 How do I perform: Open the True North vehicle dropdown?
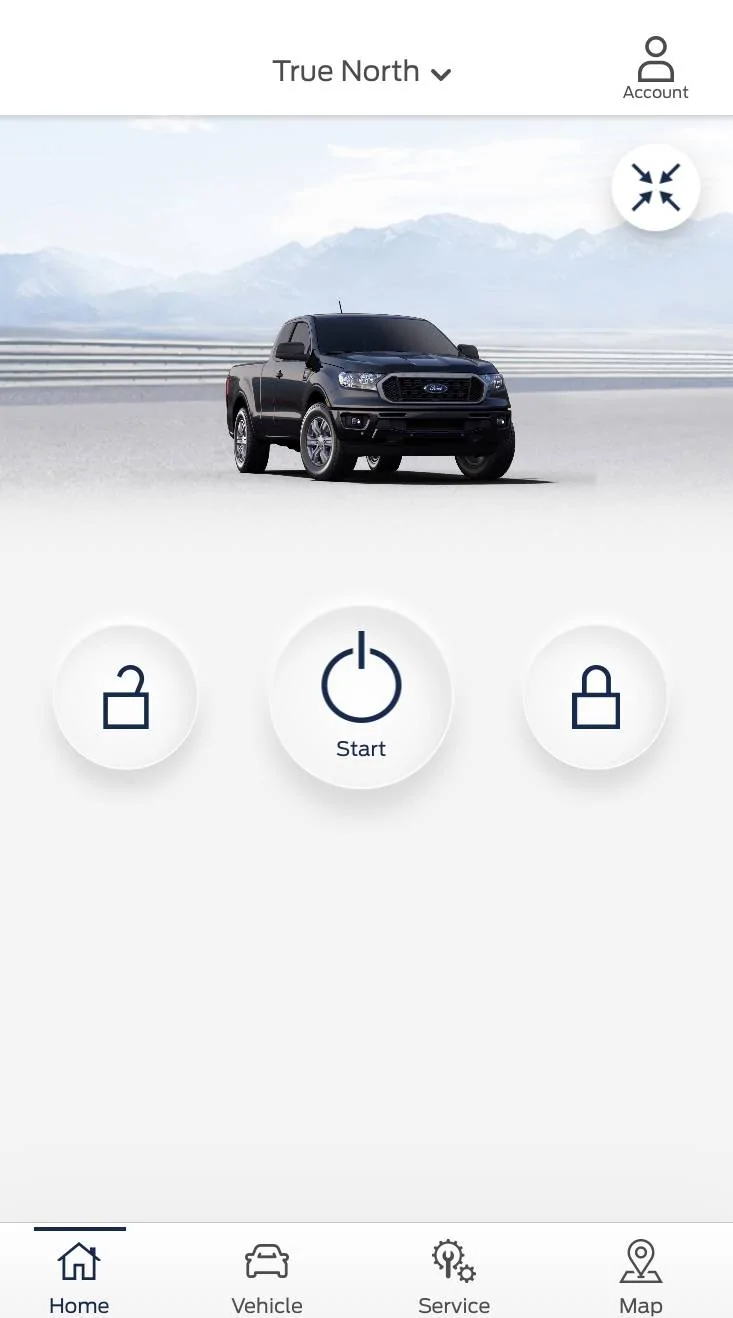pyautogui.click(x=362, y=72)
